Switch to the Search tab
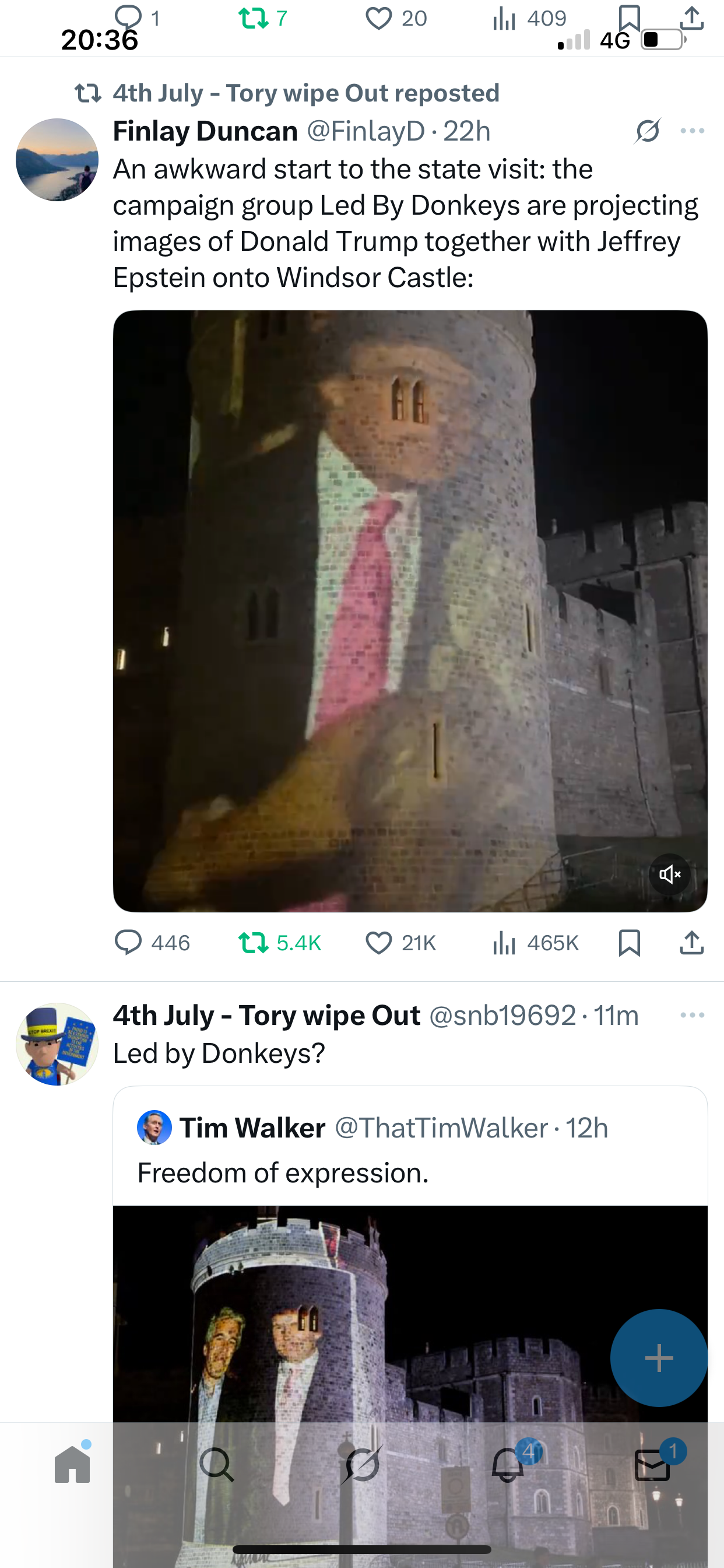 [x=217, y=1465]
